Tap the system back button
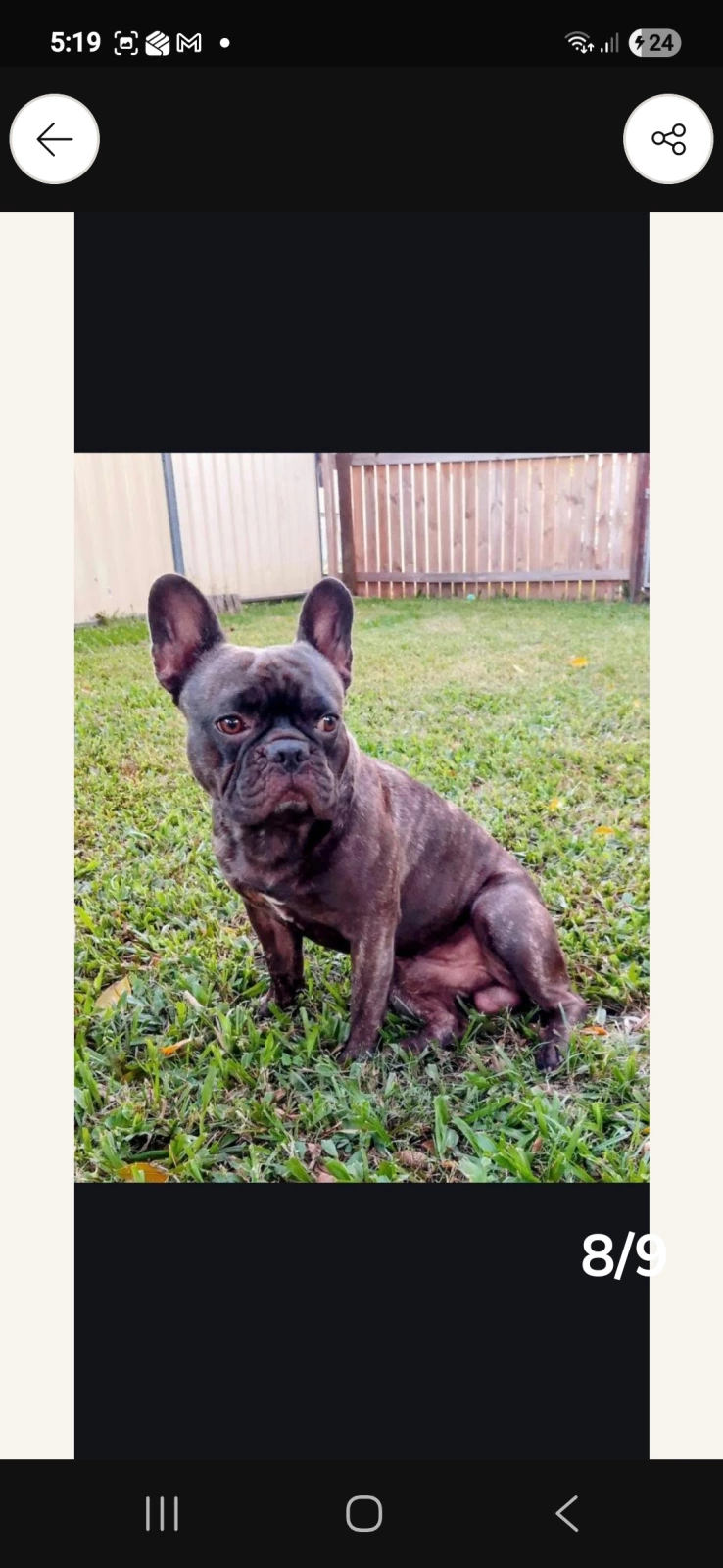The height and width of the screenshot is (1568, 723). tap(567, 1513)
